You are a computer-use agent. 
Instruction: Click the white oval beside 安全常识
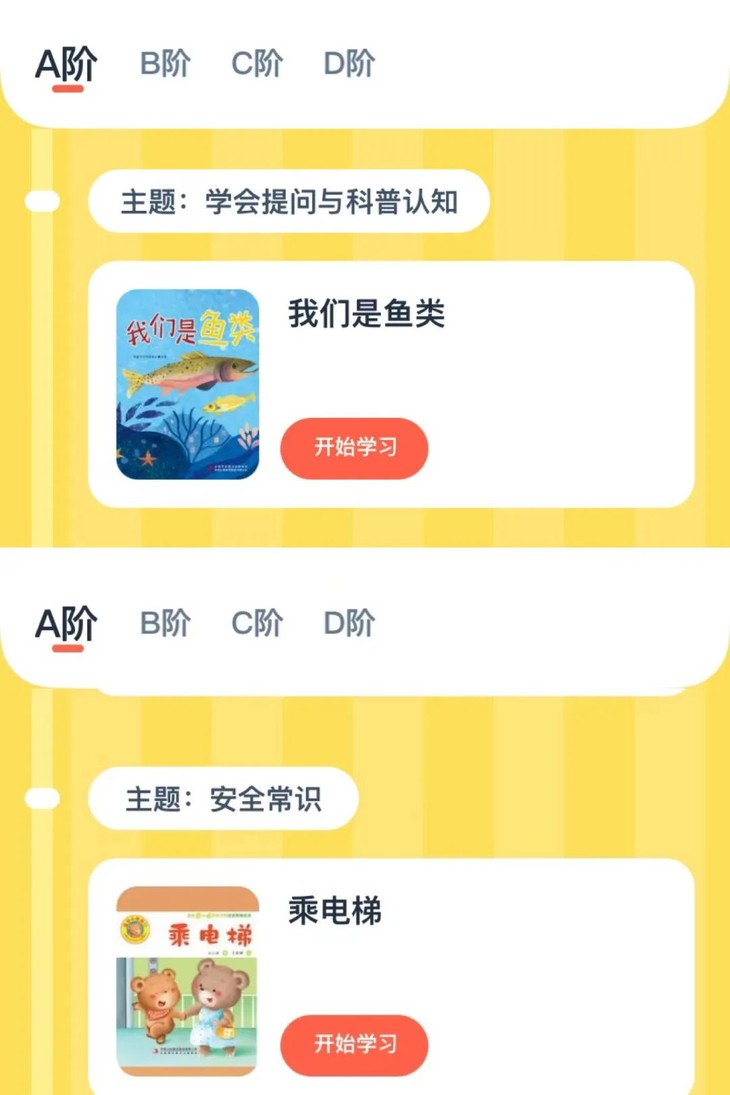40,797
